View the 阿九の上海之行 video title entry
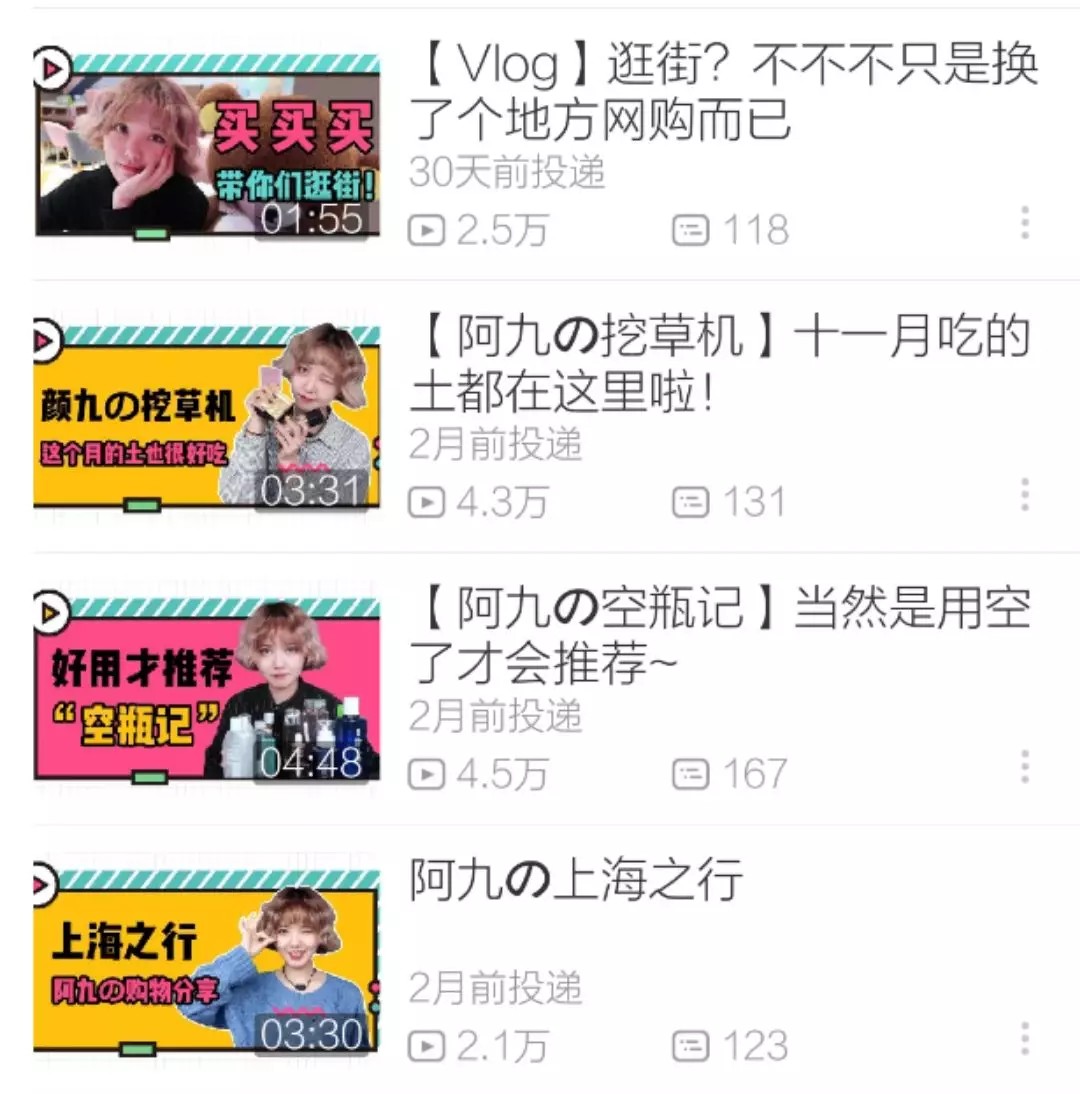The image size is (1080, 1094). tap(576, 881)
